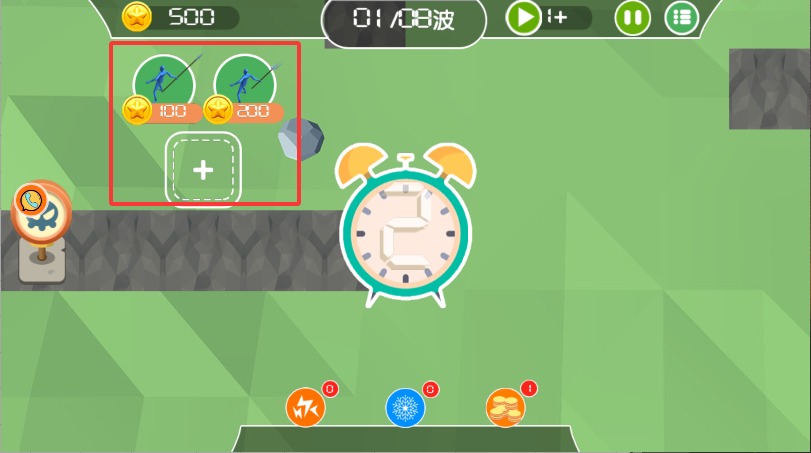Select the 100-coin spearman unit
Screen dimensions: 811x453
pos(163,82)
